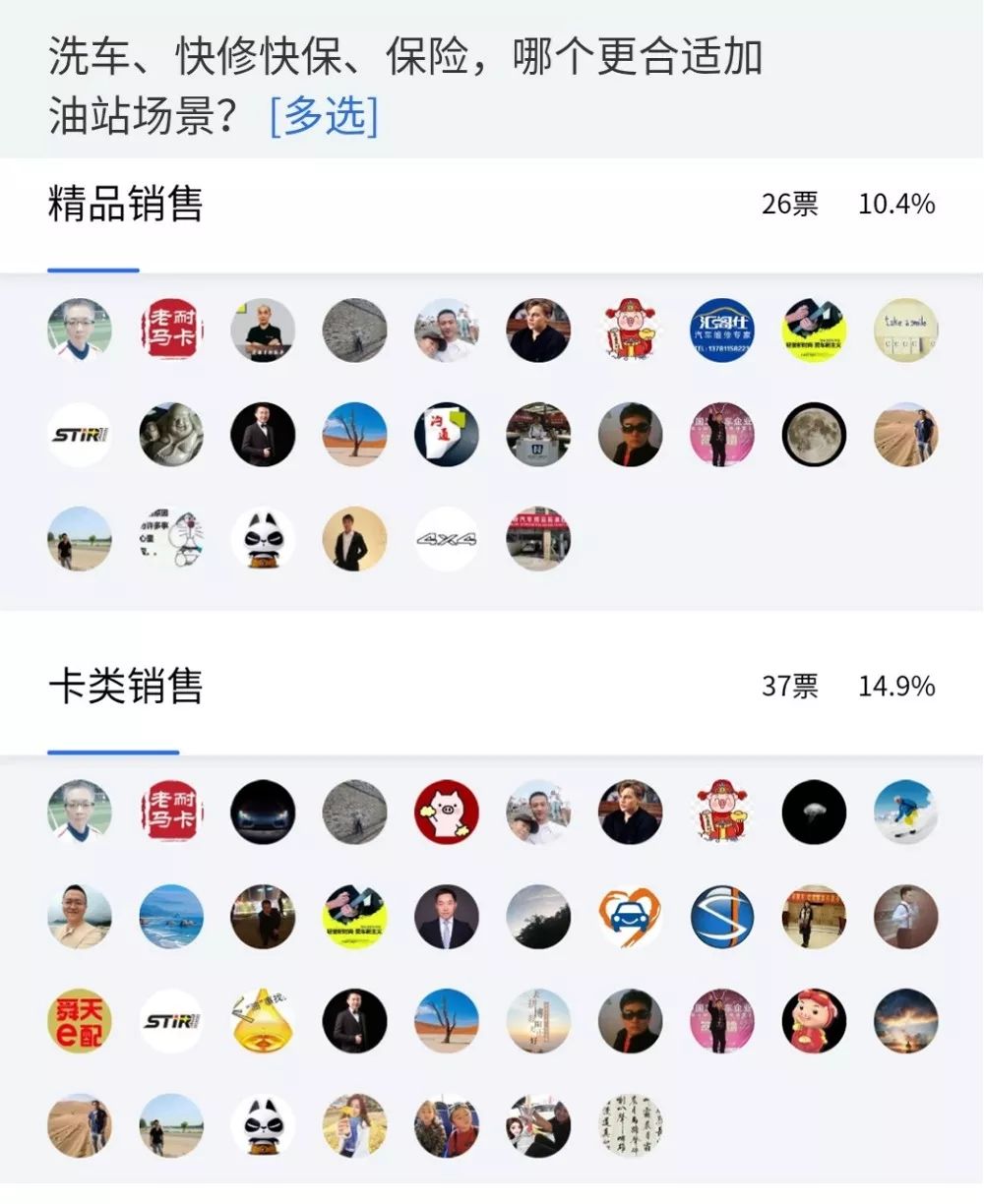Open the 4X4 voter avatar
The height and width of the screenshot is (1204, 984).
[447, 539]
